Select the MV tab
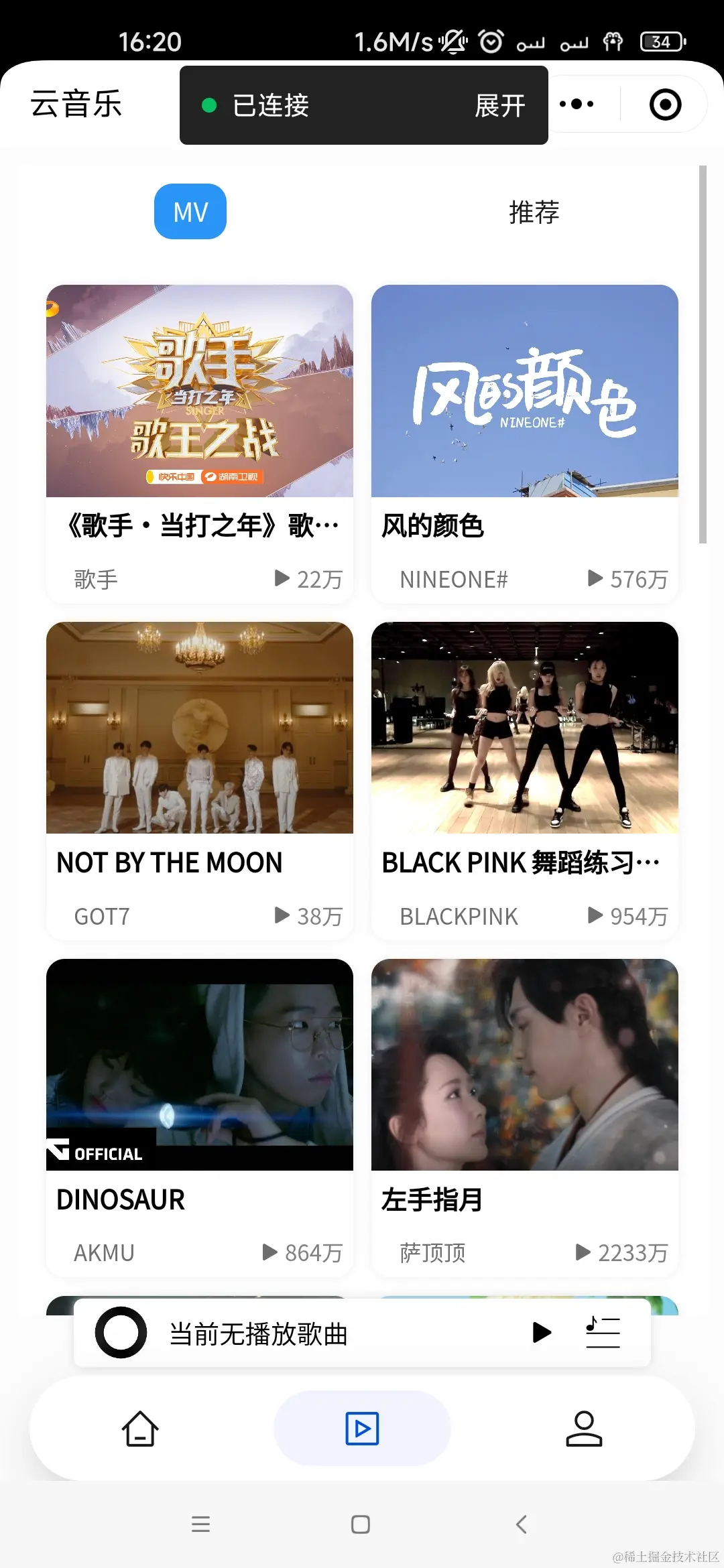724x1568 pixels. coord(190,212)
